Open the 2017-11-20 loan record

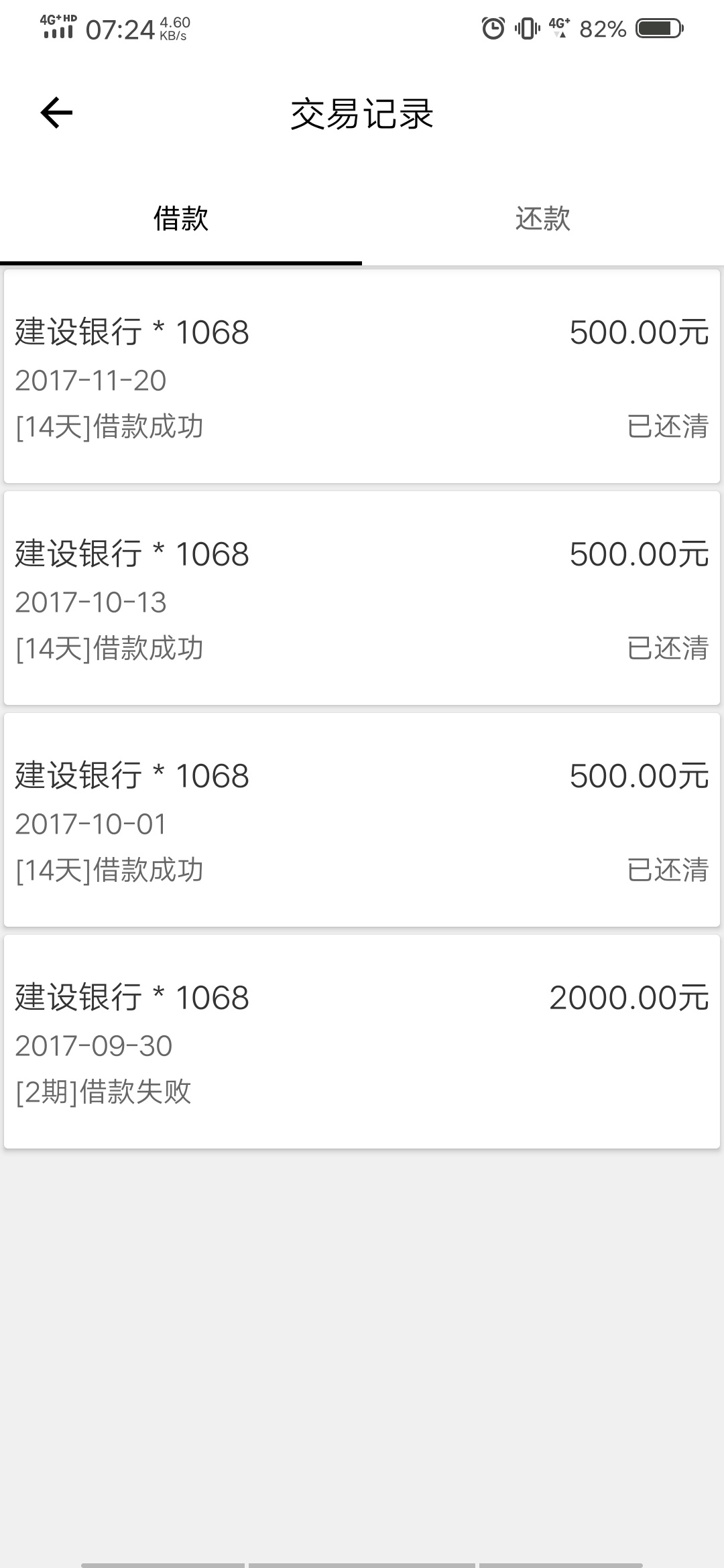(x=362, y=377)
